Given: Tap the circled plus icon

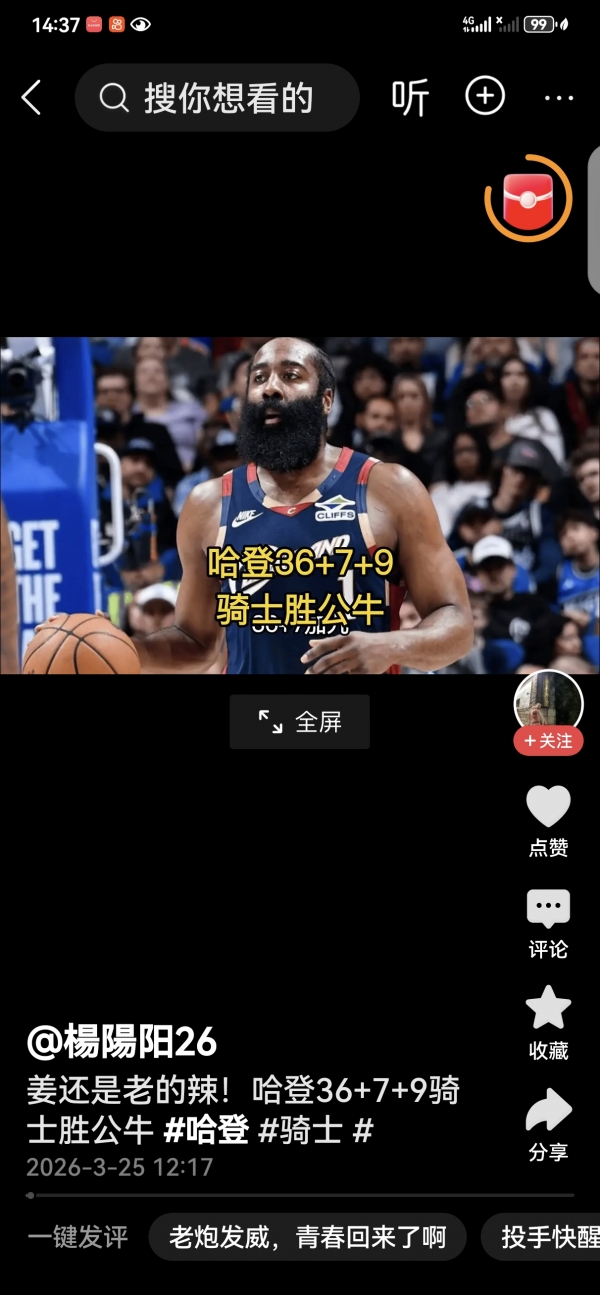Looking at the screenshot, I should 485,97.
